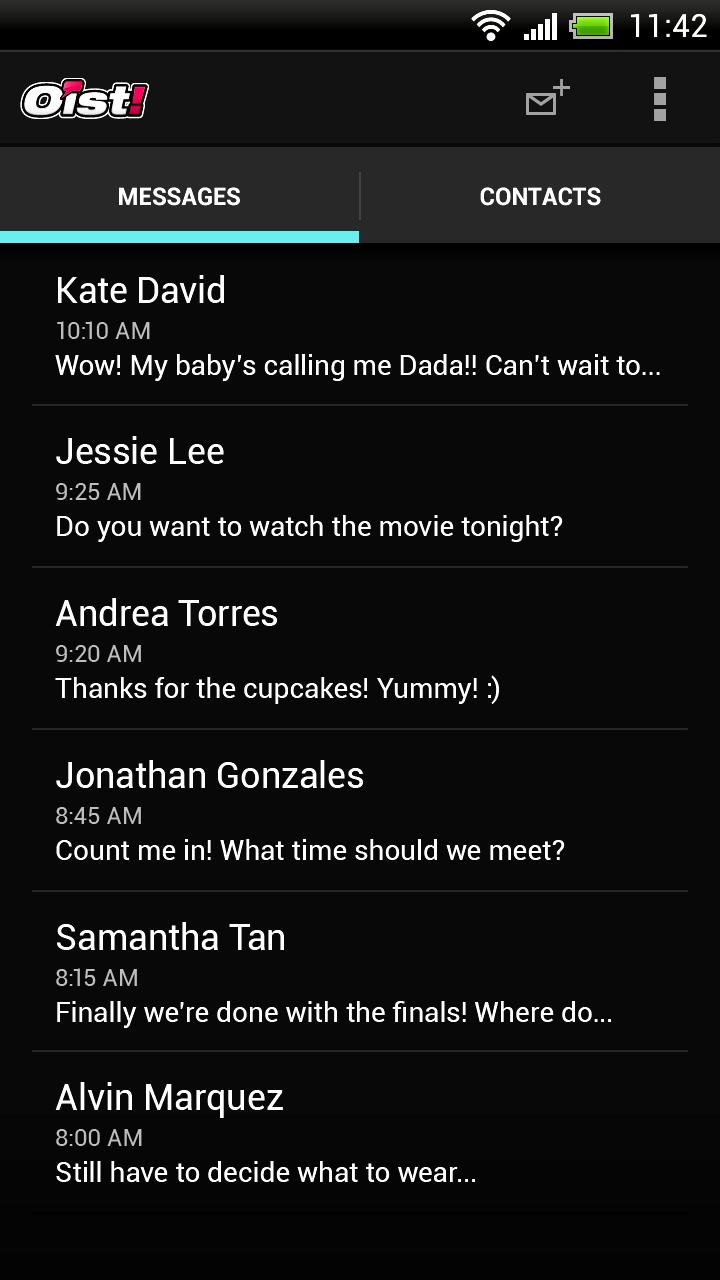Read Samantha Tan's message
This screenshot has height=1280, width=720.
tap(360, 973)
